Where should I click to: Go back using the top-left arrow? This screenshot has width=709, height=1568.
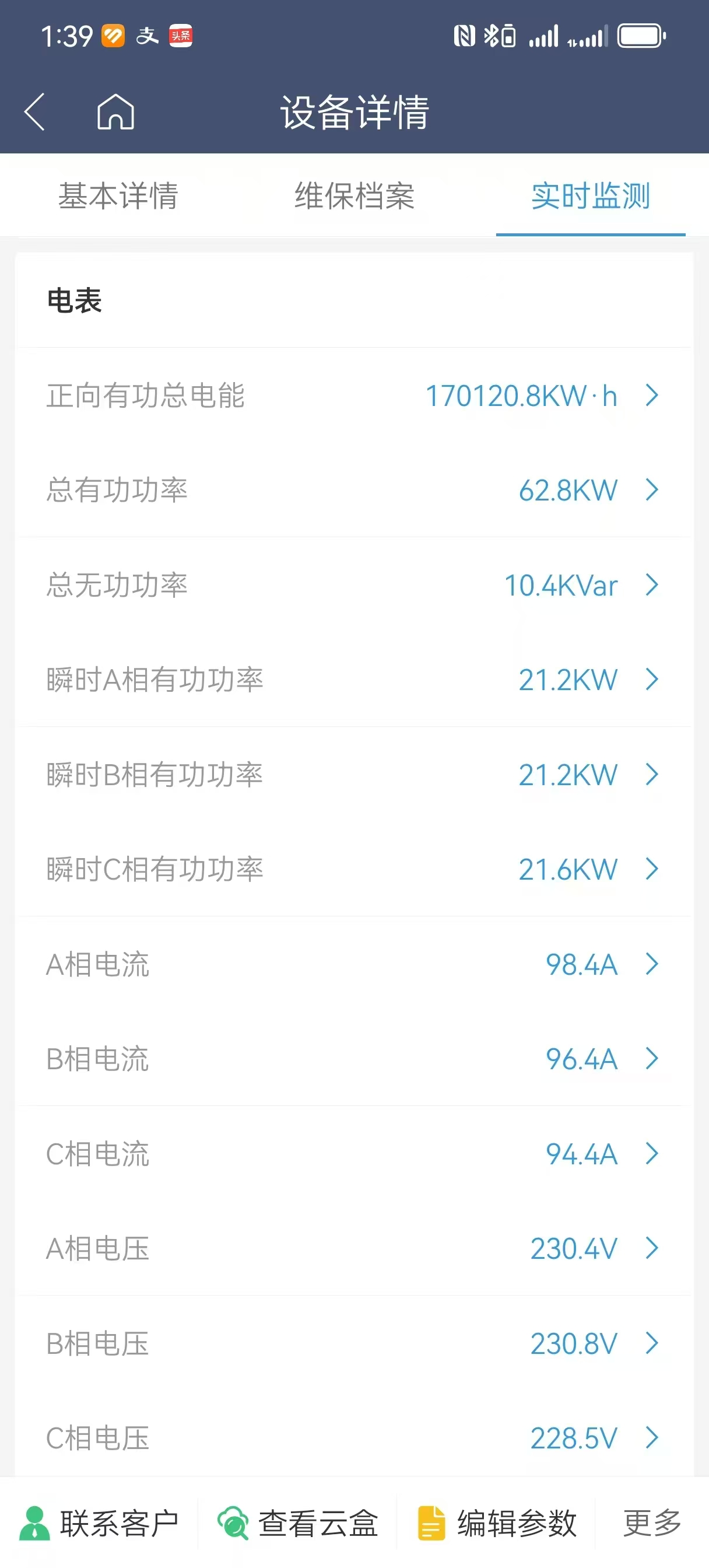click(x=34, y=112)
